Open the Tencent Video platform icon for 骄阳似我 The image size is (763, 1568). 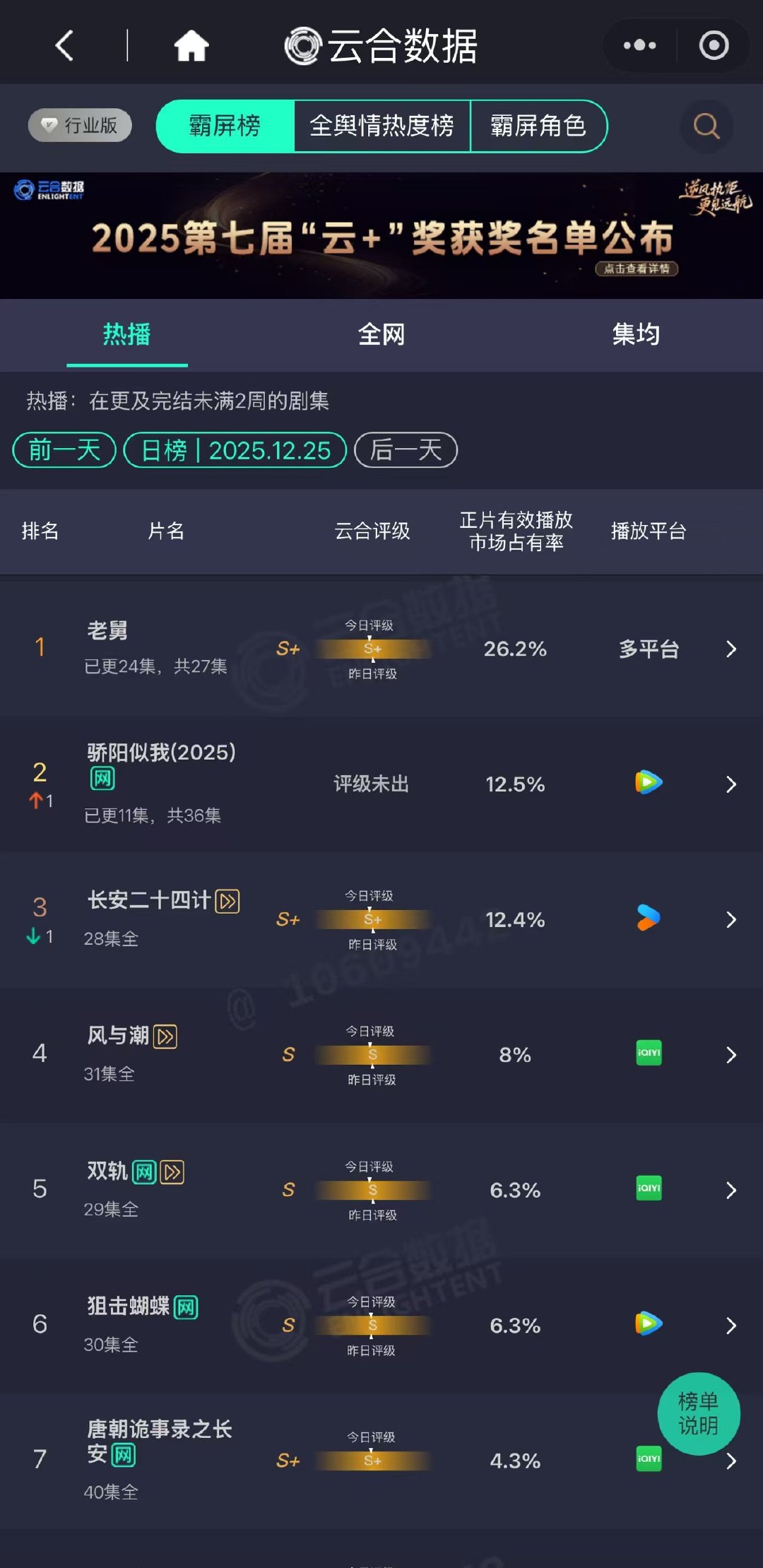tap(647, 783)
